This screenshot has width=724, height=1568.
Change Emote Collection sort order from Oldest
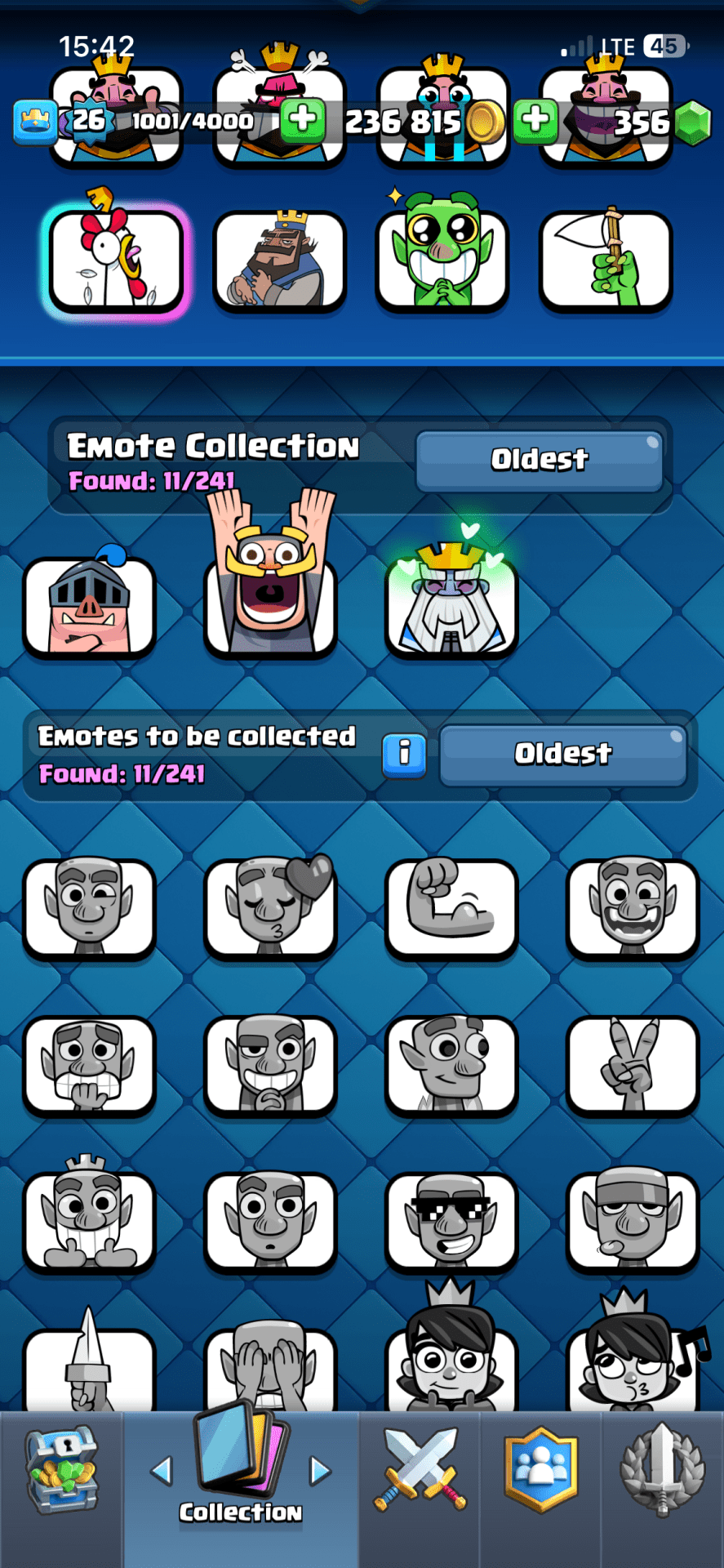(539, 460)
